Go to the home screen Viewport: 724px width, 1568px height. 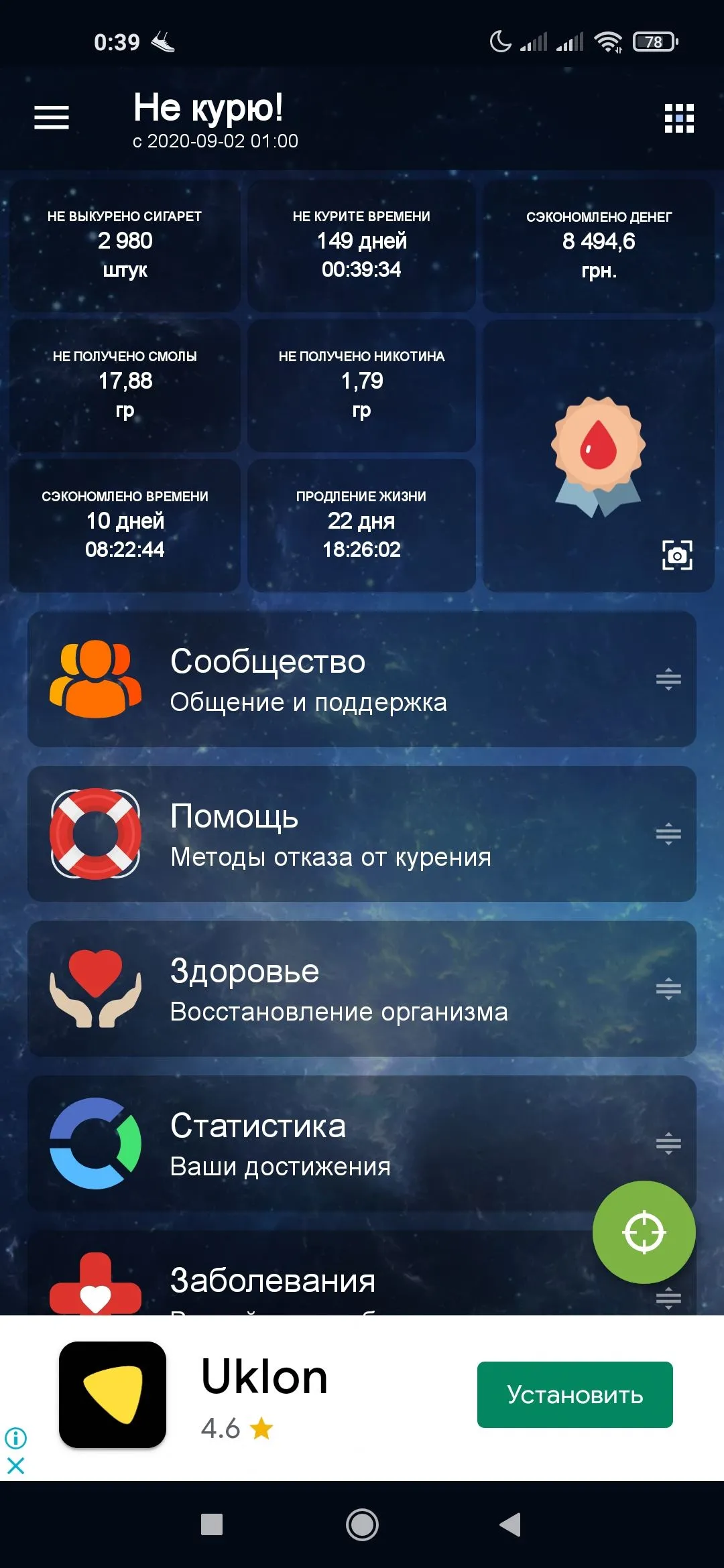click(x=362, y=1524)
